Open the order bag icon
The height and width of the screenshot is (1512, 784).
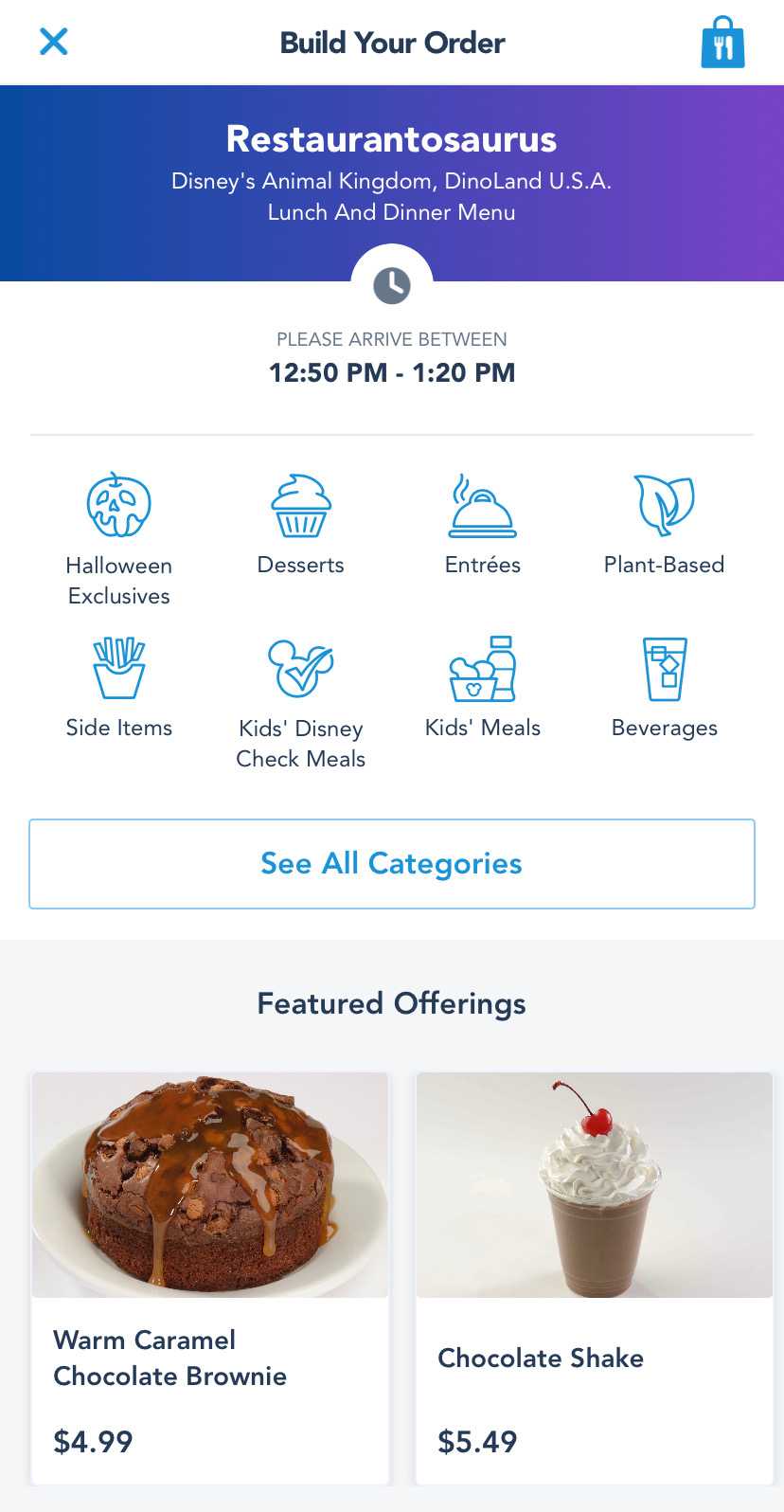[x=722, y=43]
